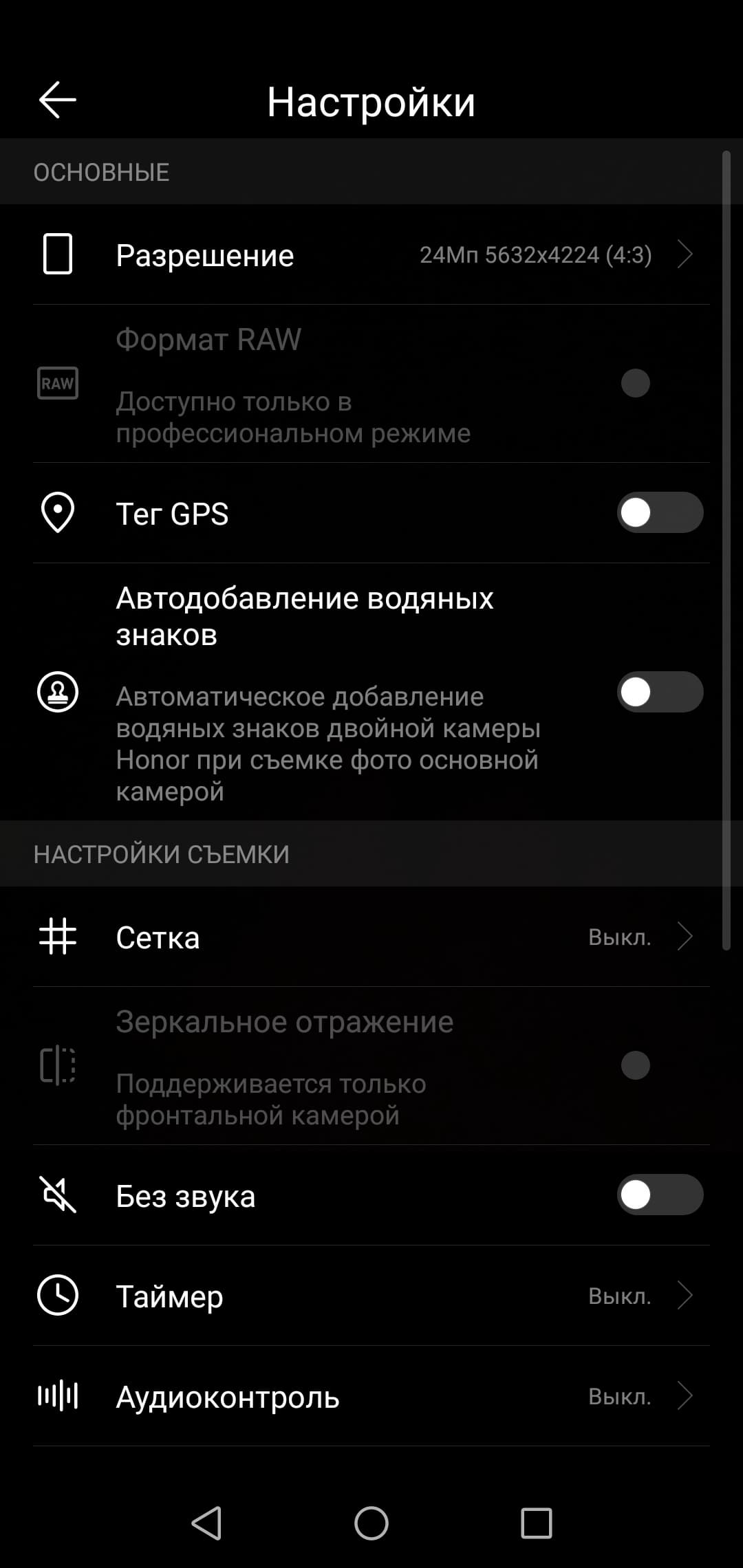743x1568 pixels.
Task: Open recent apps from navigation bar
Action: pos(536,1523)
